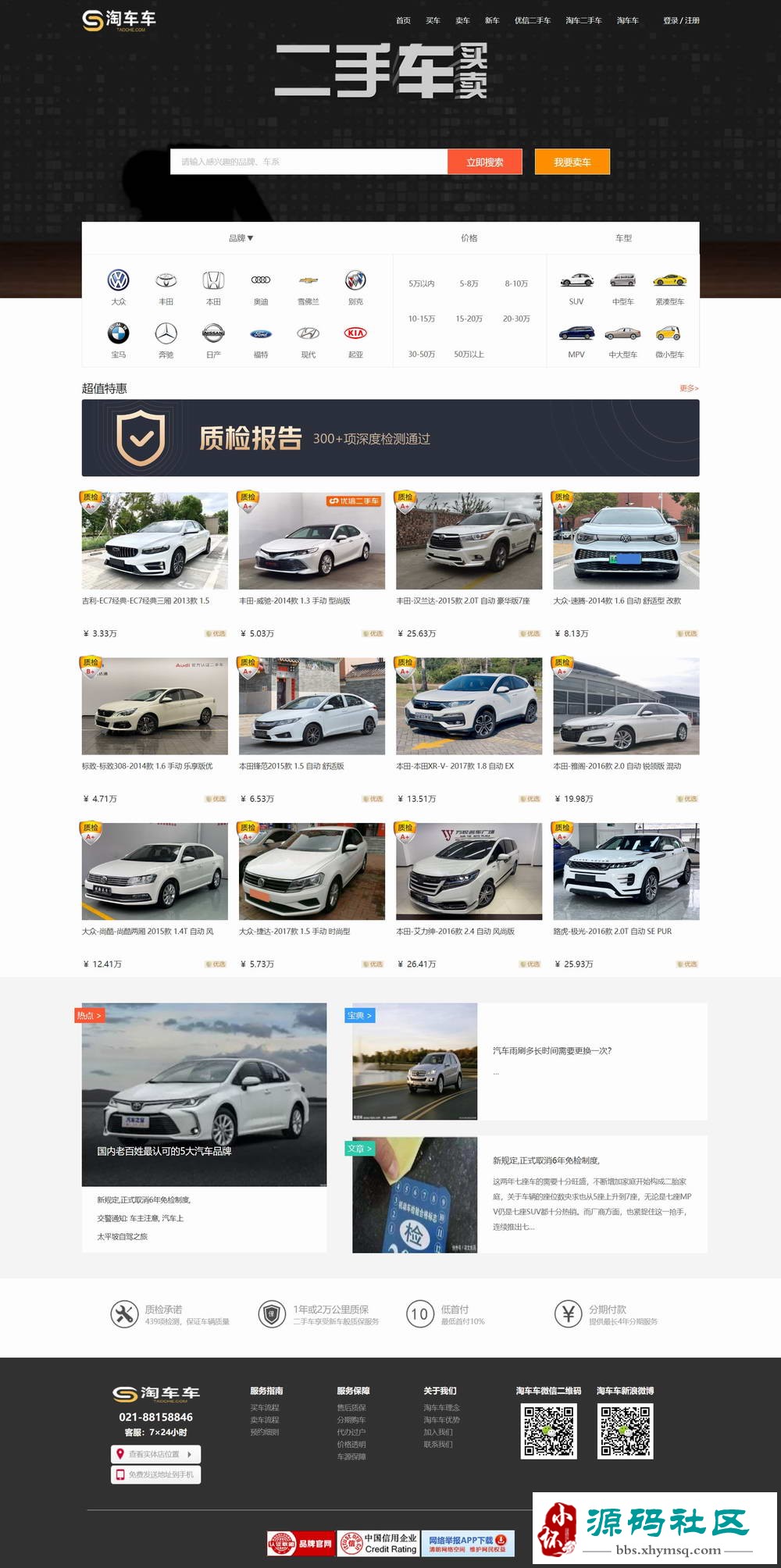The image size is (781, 1568).
Task: Open 买车流程 under 服务指南
Action: coord(264,1407)
